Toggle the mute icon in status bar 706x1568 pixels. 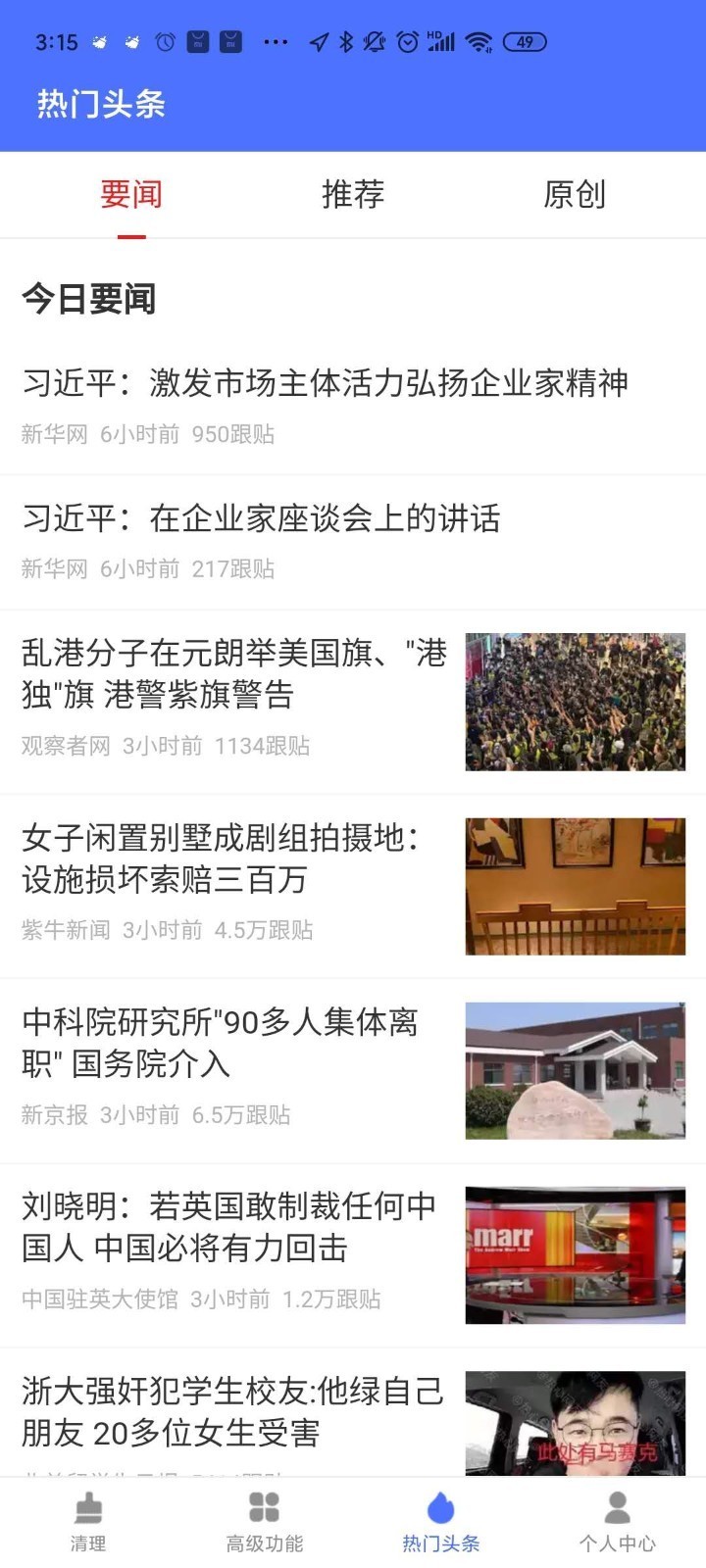375,41
